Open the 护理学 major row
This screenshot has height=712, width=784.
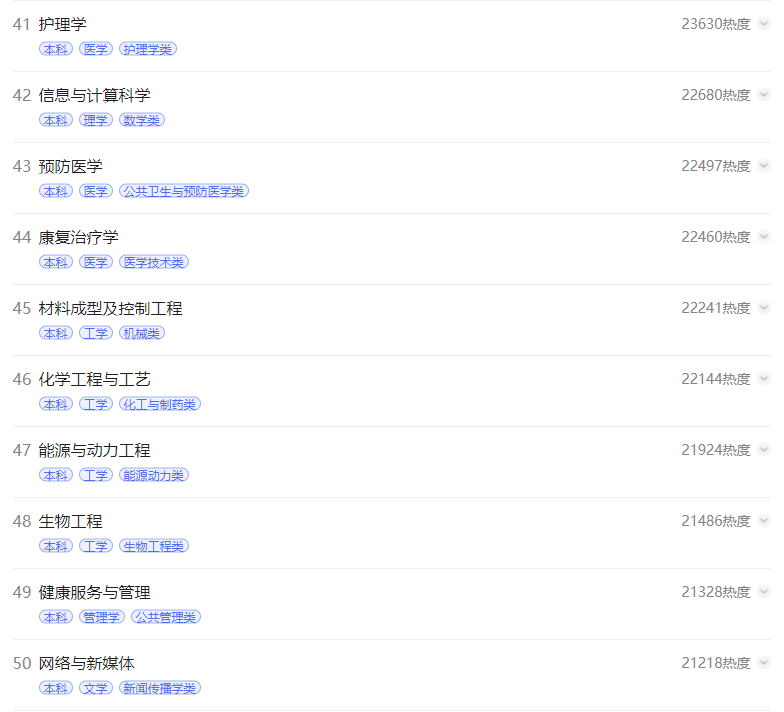tap(62, 24)
